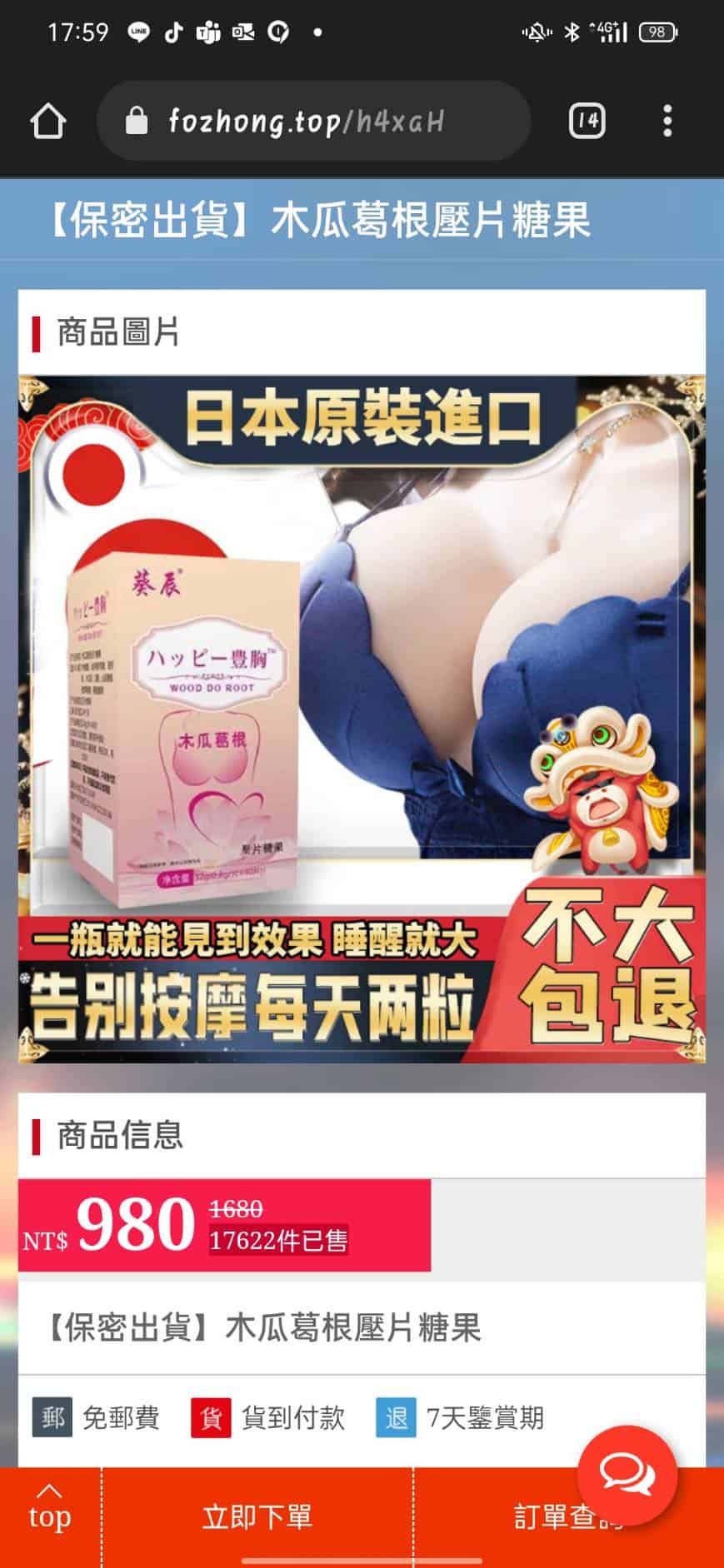Open the tab switcher showing 14 tabs
The width and height of the screenshot is (724, 1568).
point(587,122)
